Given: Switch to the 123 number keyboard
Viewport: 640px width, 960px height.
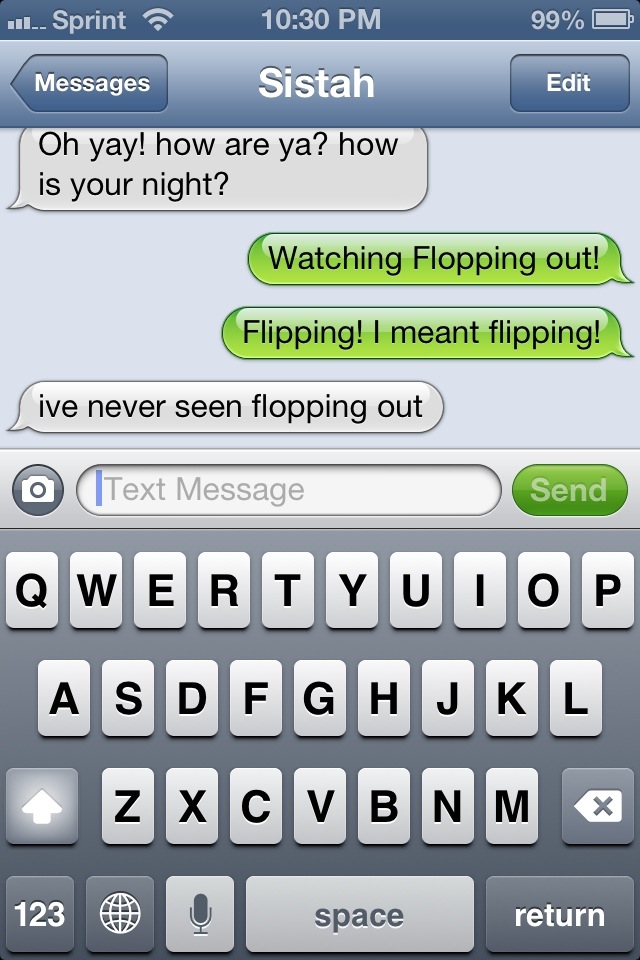Looking at the screenshot, I should coord(40,914).
